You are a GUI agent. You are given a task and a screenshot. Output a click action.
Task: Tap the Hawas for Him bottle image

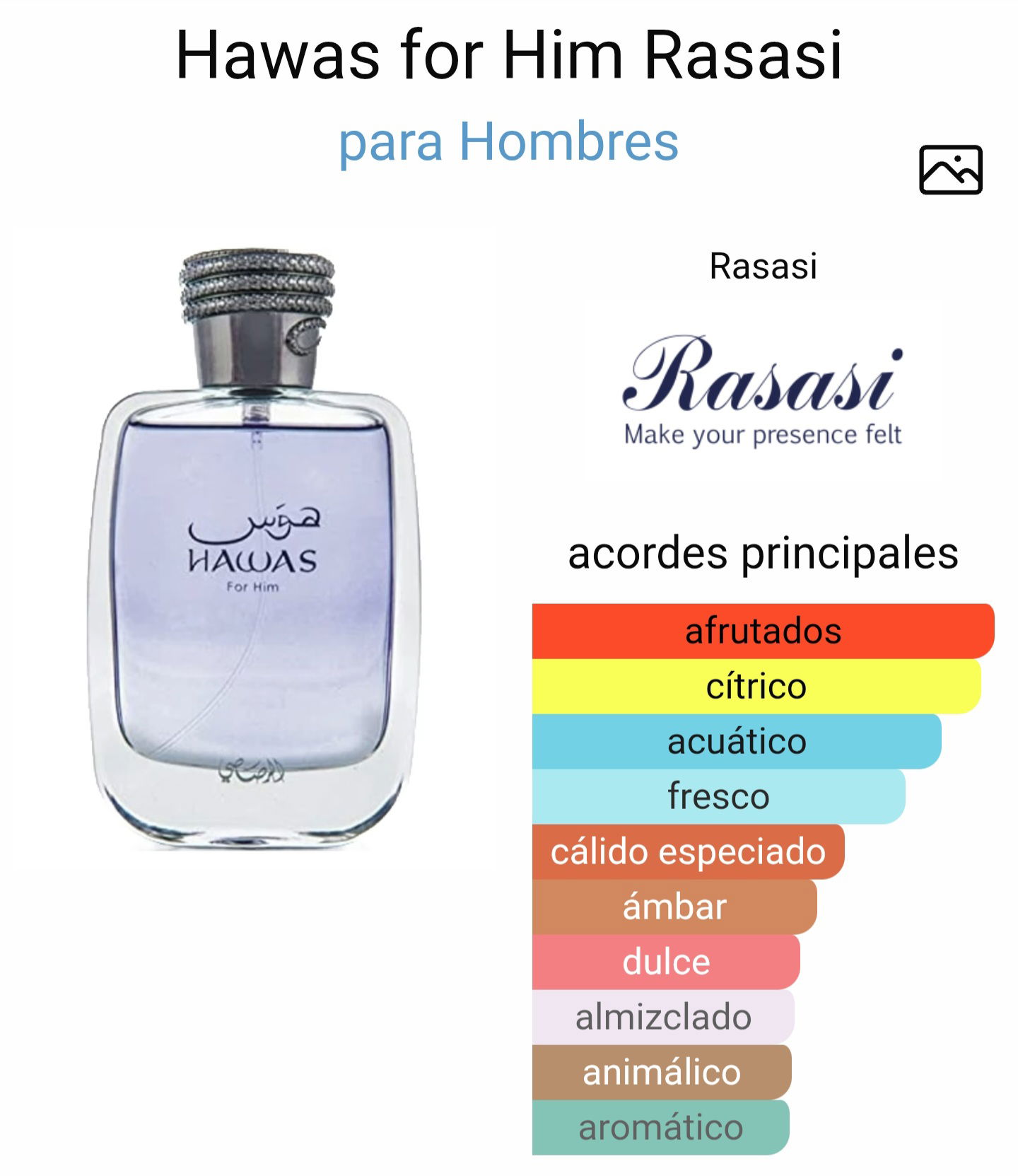tap(255, 552)
